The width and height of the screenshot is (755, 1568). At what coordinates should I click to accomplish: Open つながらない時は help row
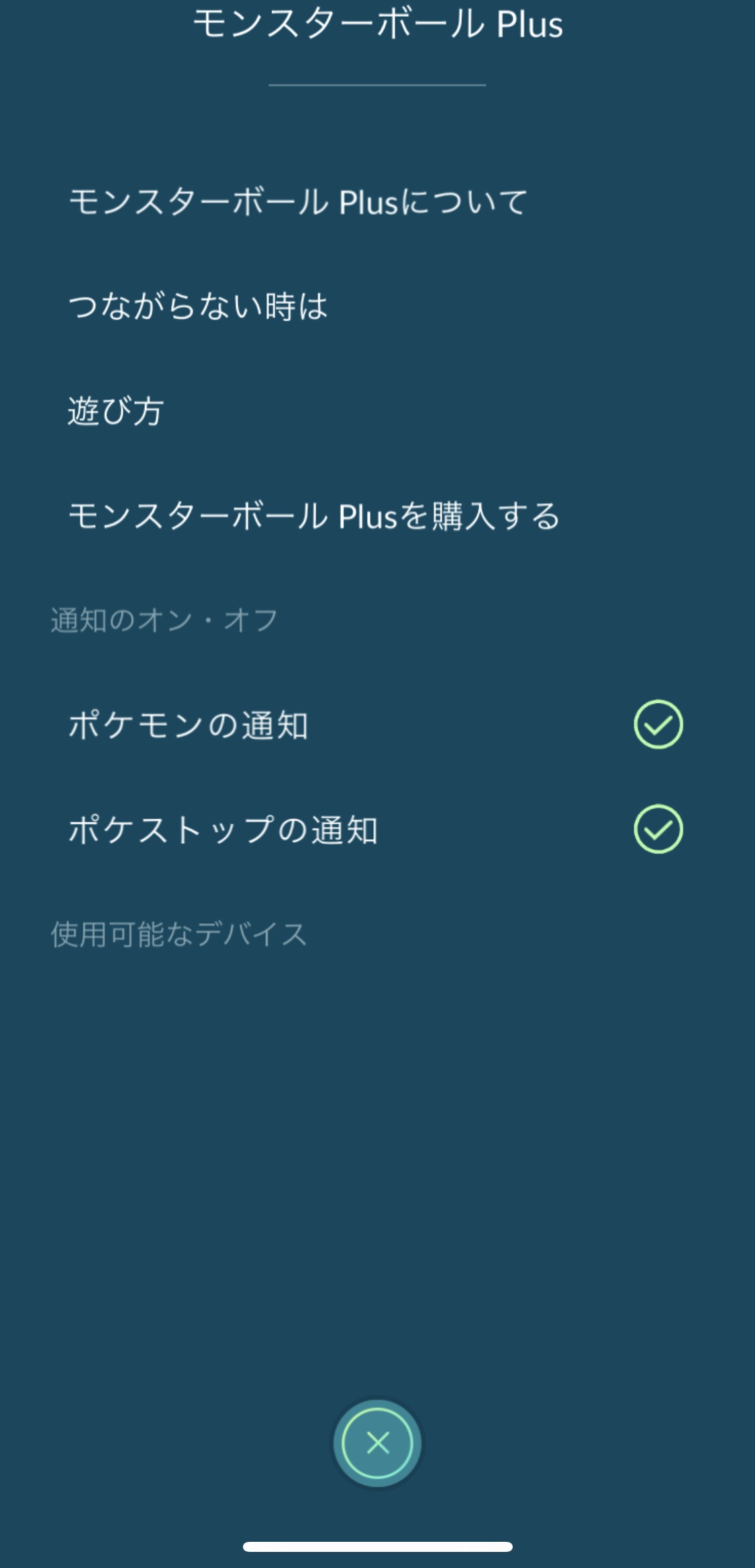pos(199,307)
